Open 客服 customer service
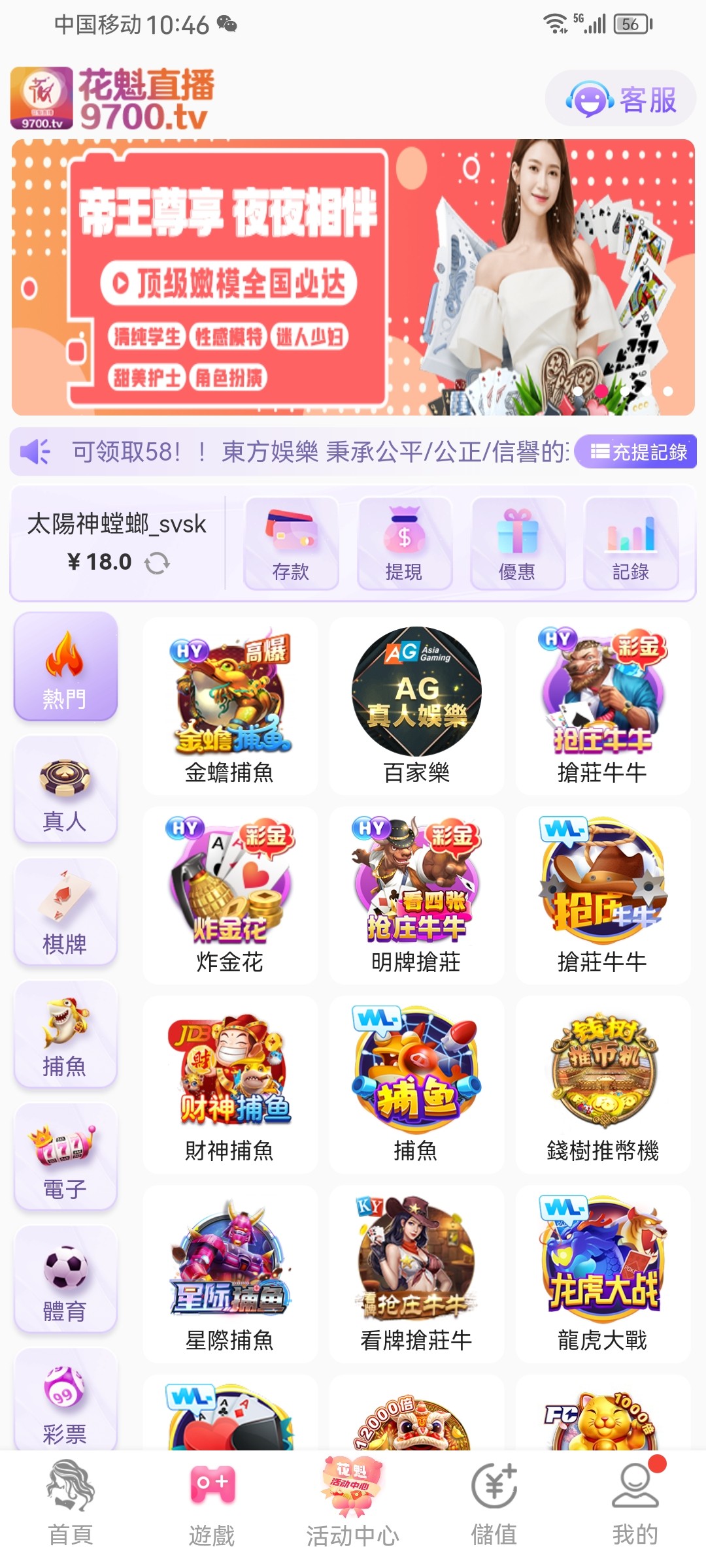706x1568 pixels. click(620, 100)
